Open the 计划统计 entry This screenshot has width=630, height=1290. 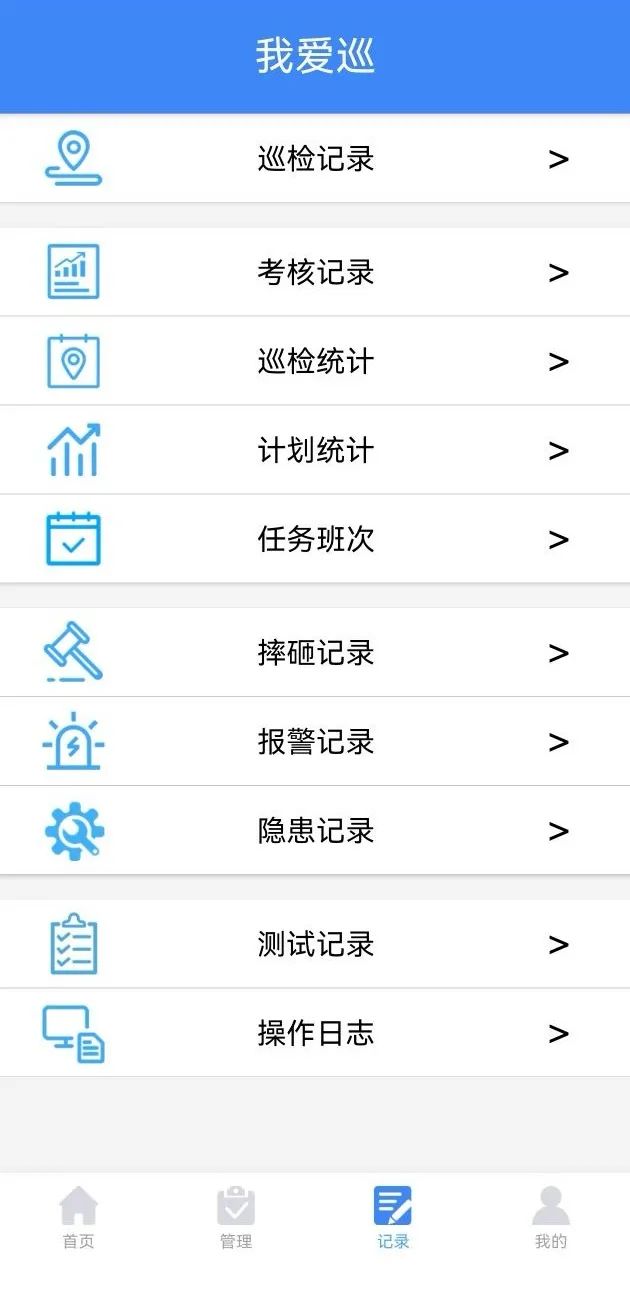coord(315,450)
